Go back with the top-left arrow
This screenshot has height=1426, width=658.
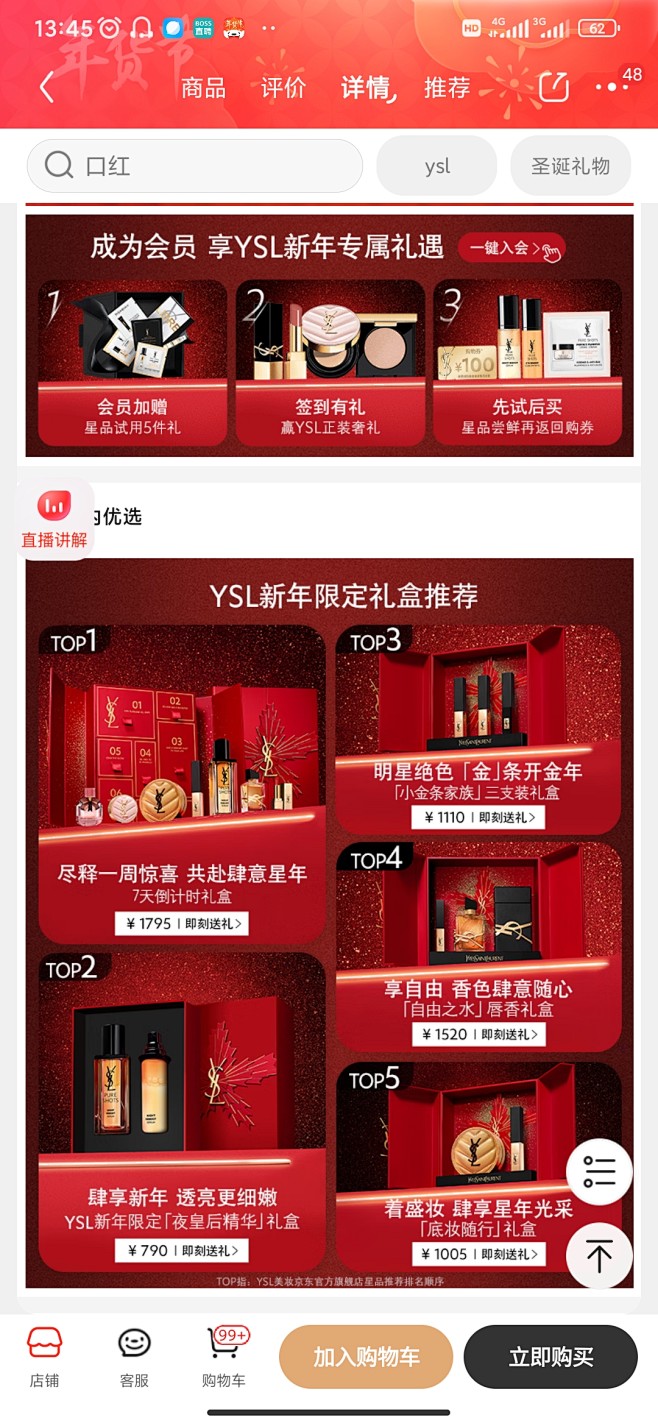[46, 87]
